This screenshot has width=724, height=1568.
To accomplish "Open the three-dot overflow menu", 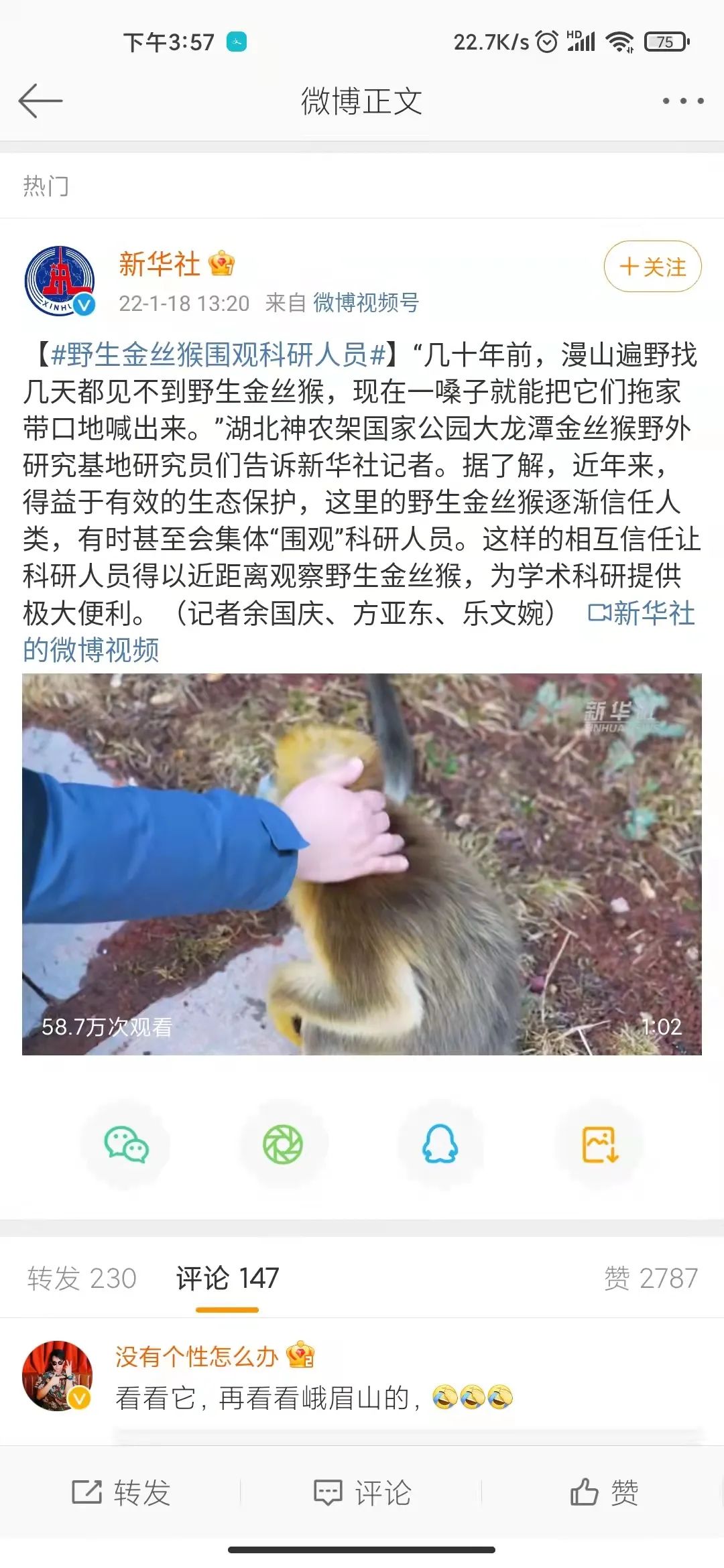I will [x=682, y=101].
